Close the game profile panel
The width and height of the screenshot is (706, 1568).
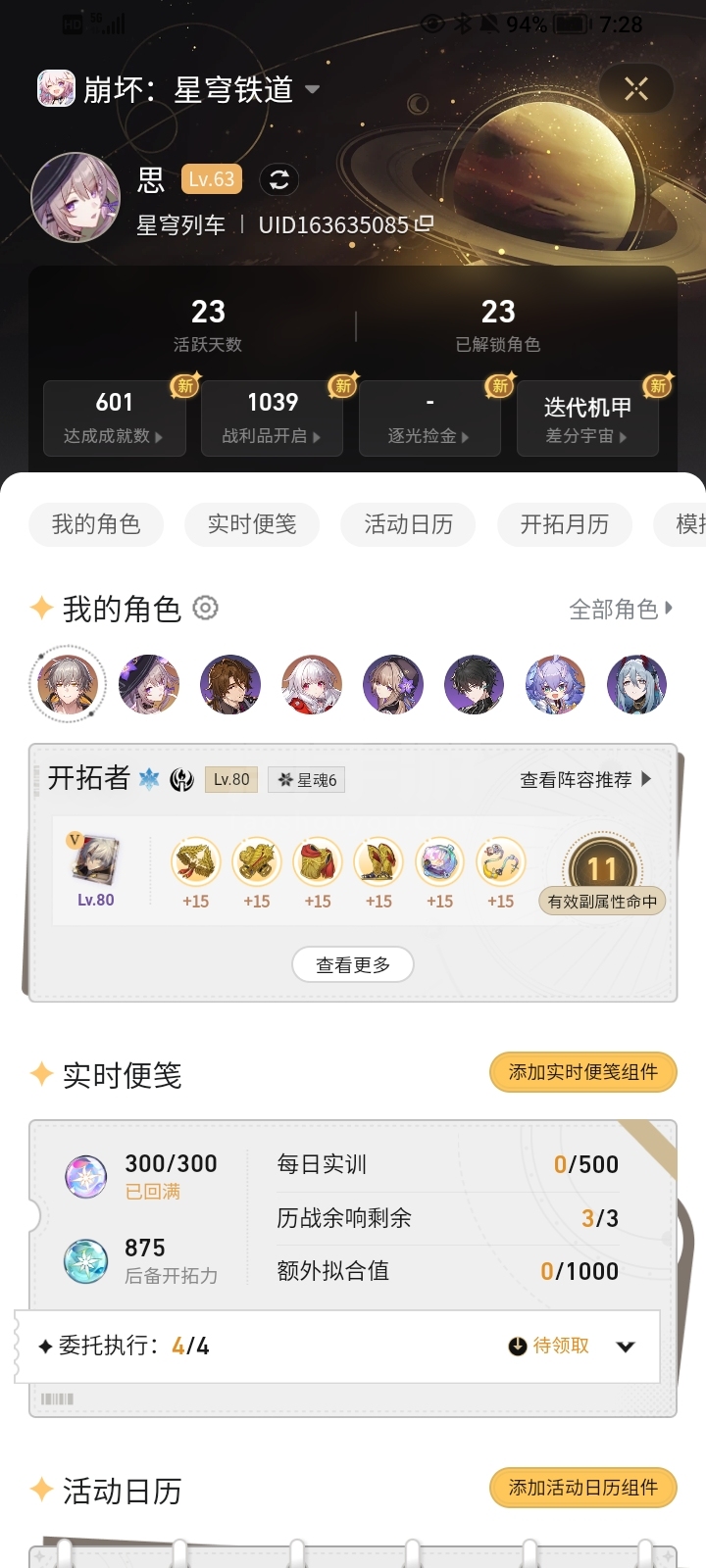[635, 89]
